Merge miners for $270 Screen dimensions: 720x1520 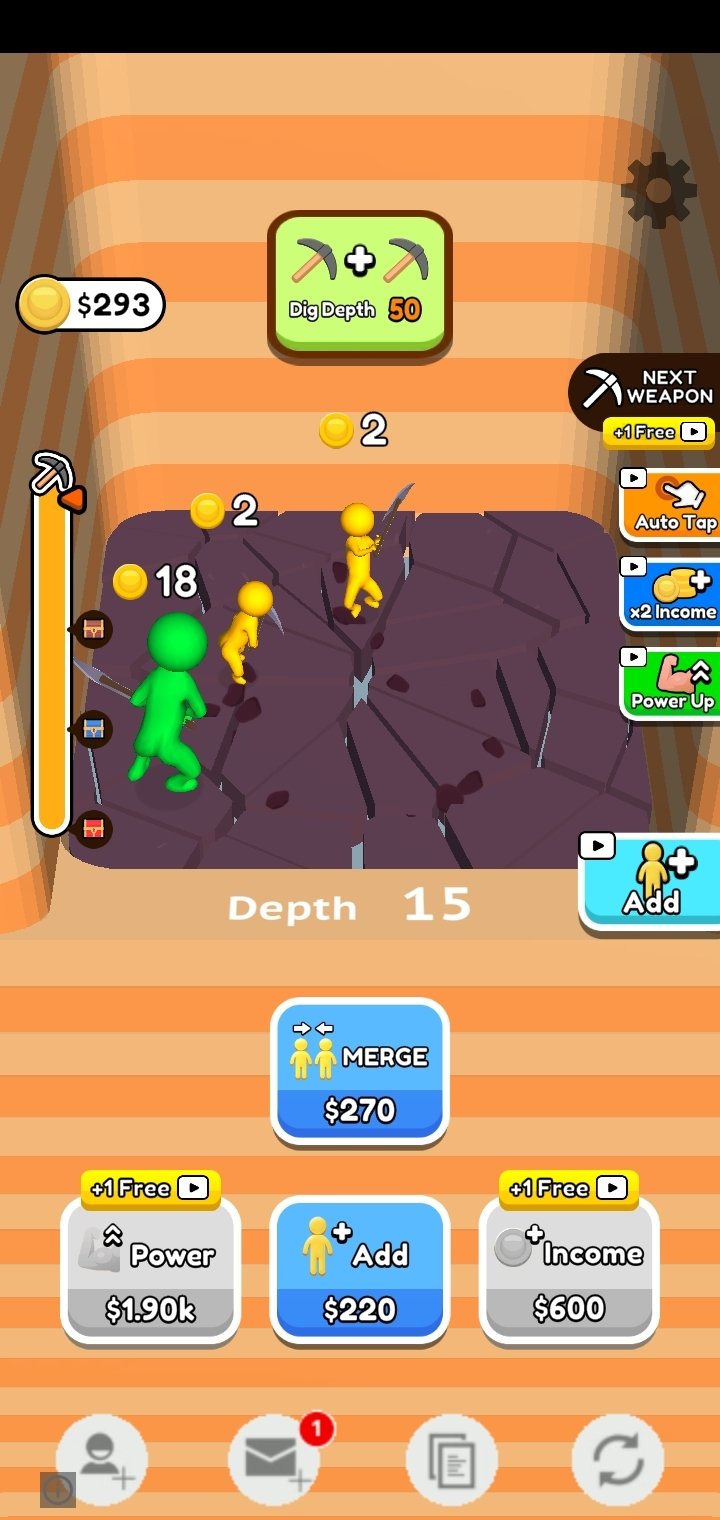(359, 1072)
